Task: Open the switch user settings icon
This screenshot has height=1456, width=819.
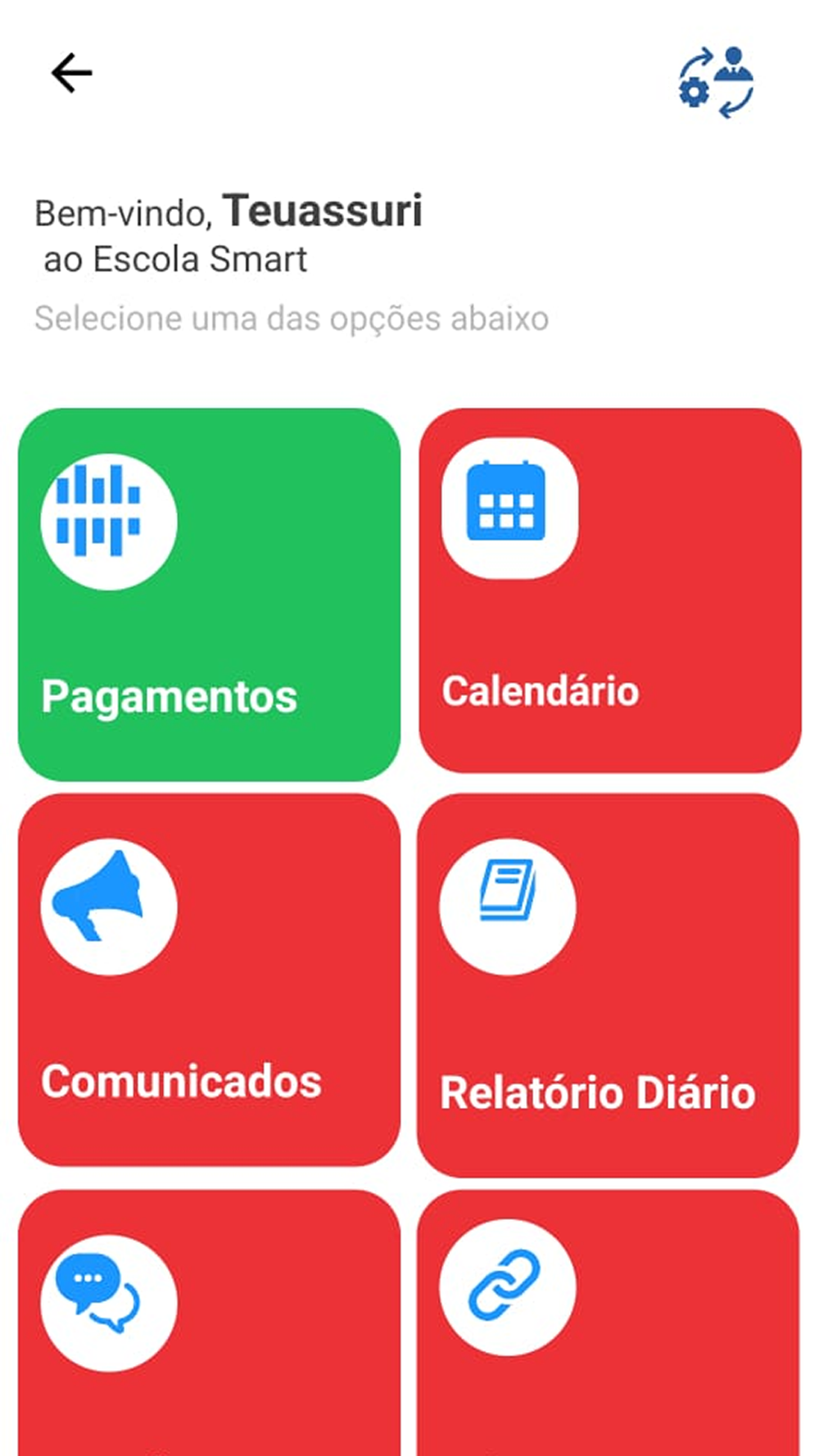Action: click(716, 83)
